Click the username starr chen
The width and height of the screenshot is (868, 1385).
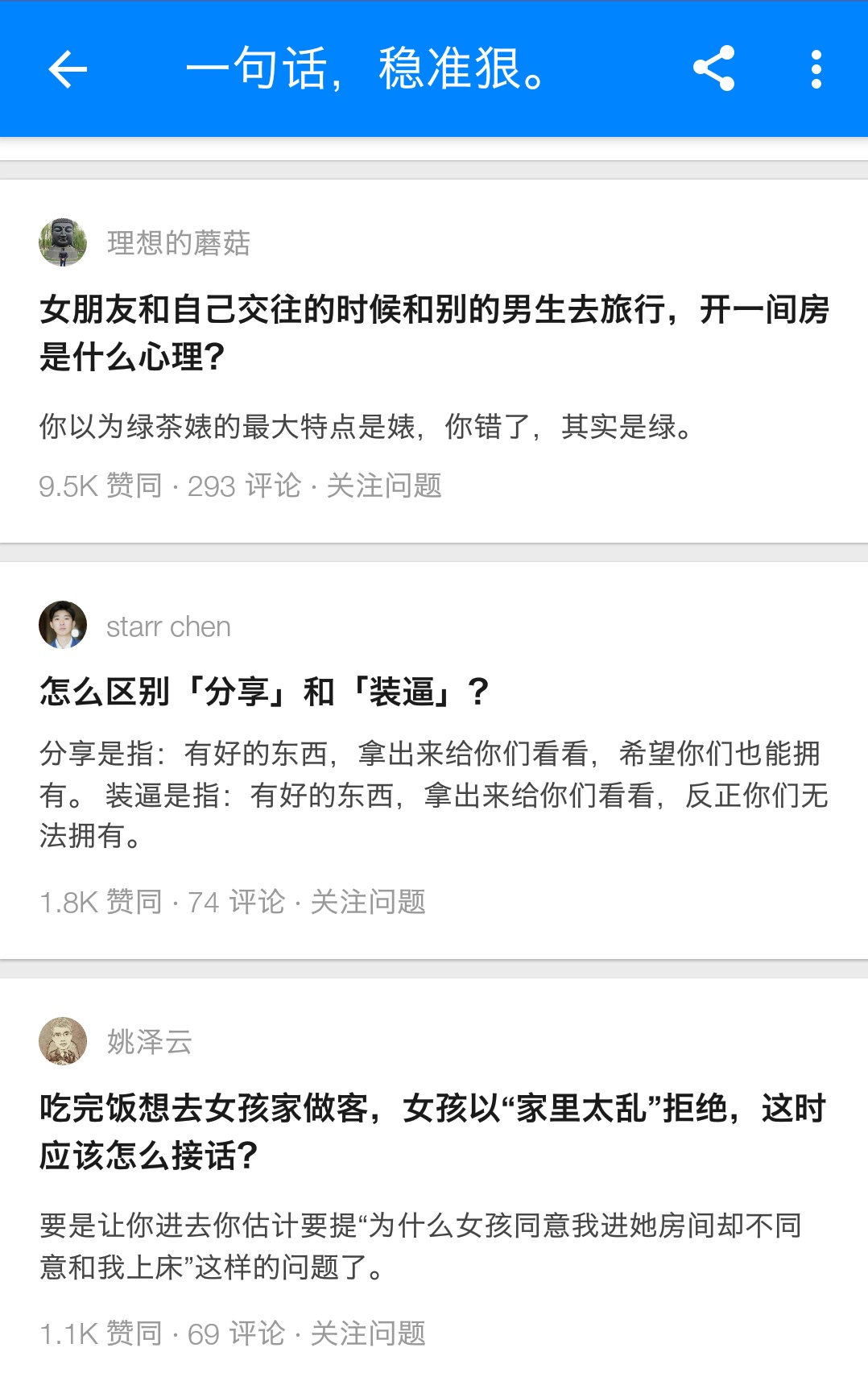coord(167,626)
